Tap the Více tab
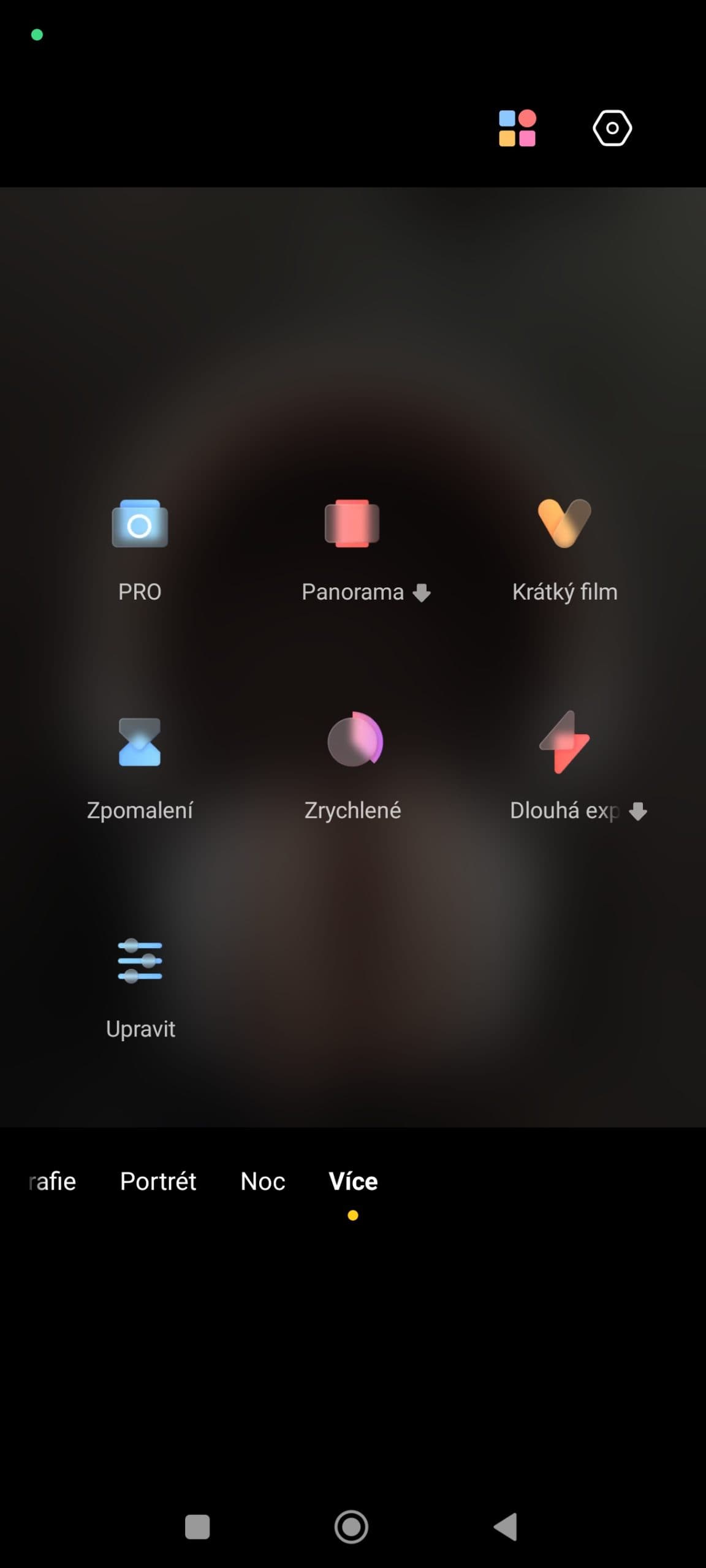This screenshot has height=1568, width=706. (353, 1181)
